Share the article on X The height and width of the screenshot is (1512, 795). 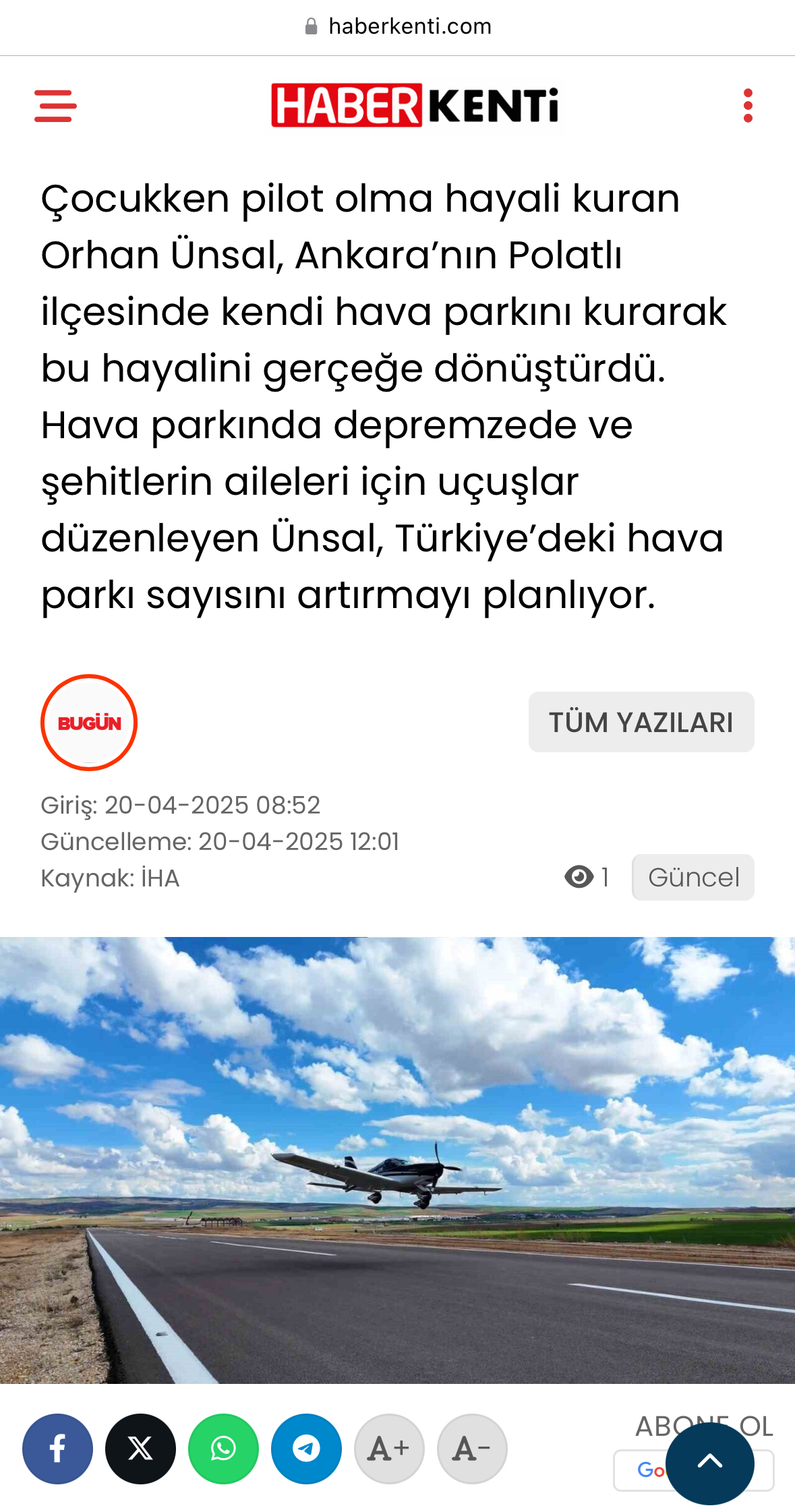[140, 1449]
